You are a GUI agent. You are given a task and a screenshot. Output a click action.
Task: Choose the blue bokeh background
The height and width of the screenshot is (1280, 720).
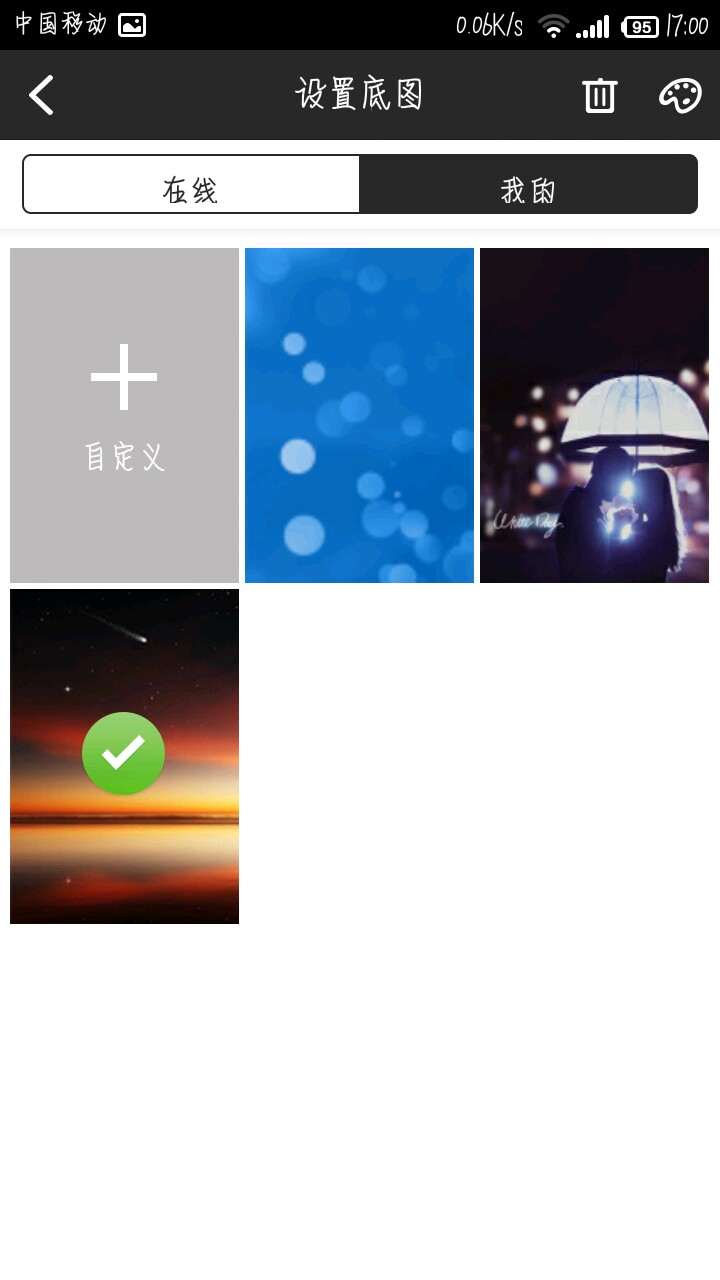click(x=359, y=415)
